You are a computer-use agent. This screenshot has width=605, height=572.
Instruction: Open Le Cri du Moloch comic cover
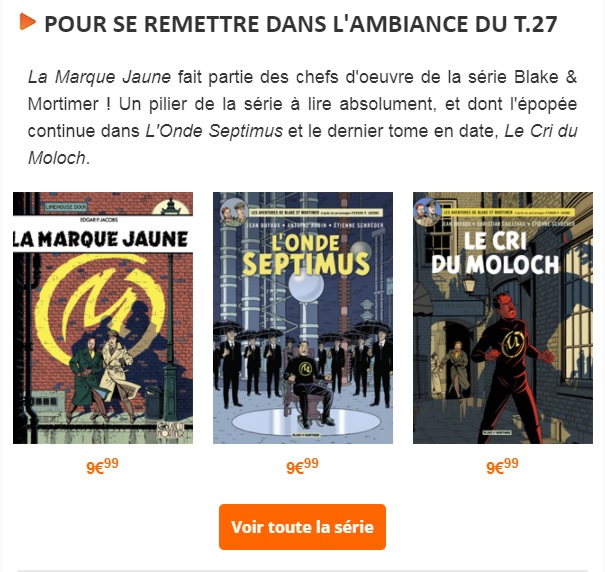(x=502, y=318)
